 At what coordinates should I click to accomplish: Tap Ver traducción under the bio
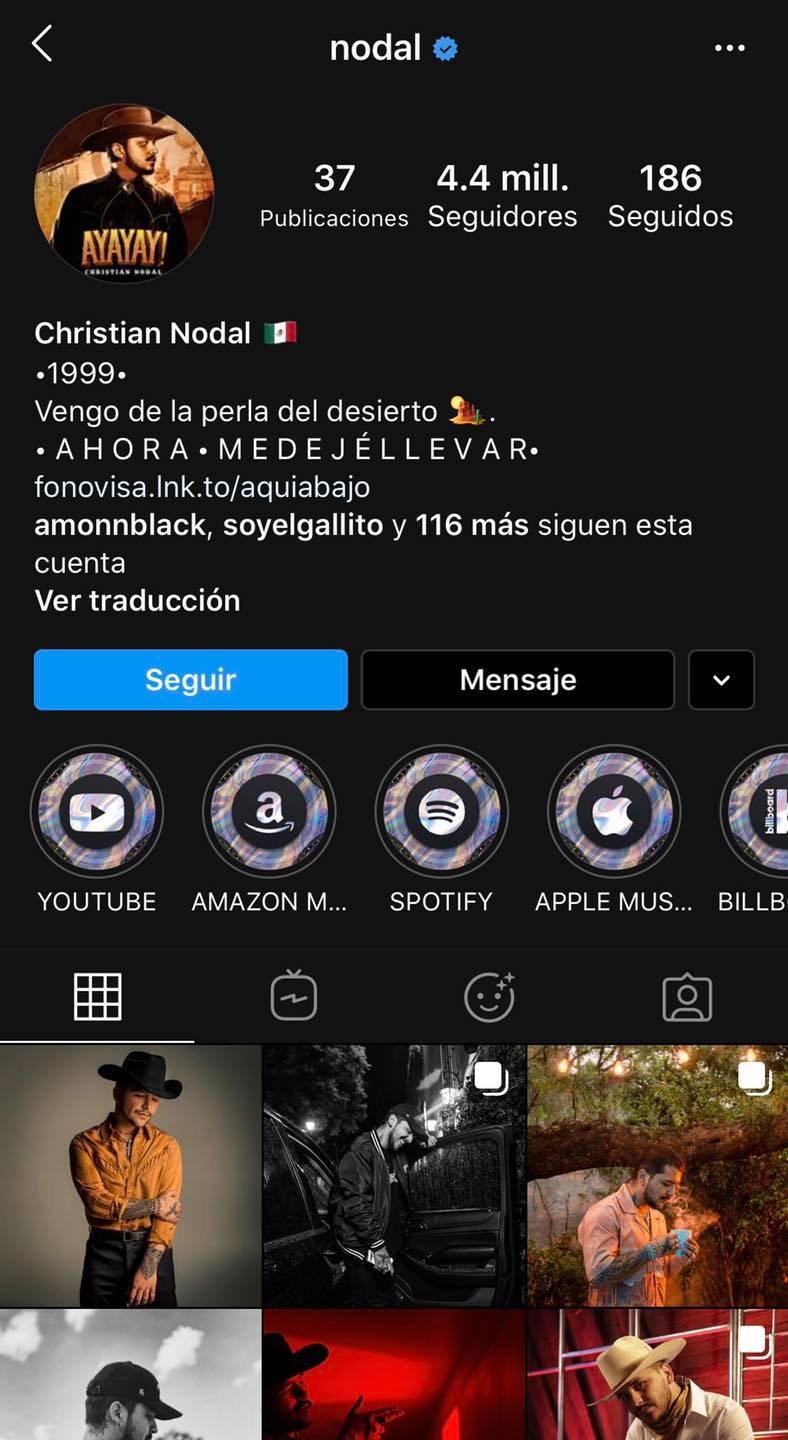[137, 600]
